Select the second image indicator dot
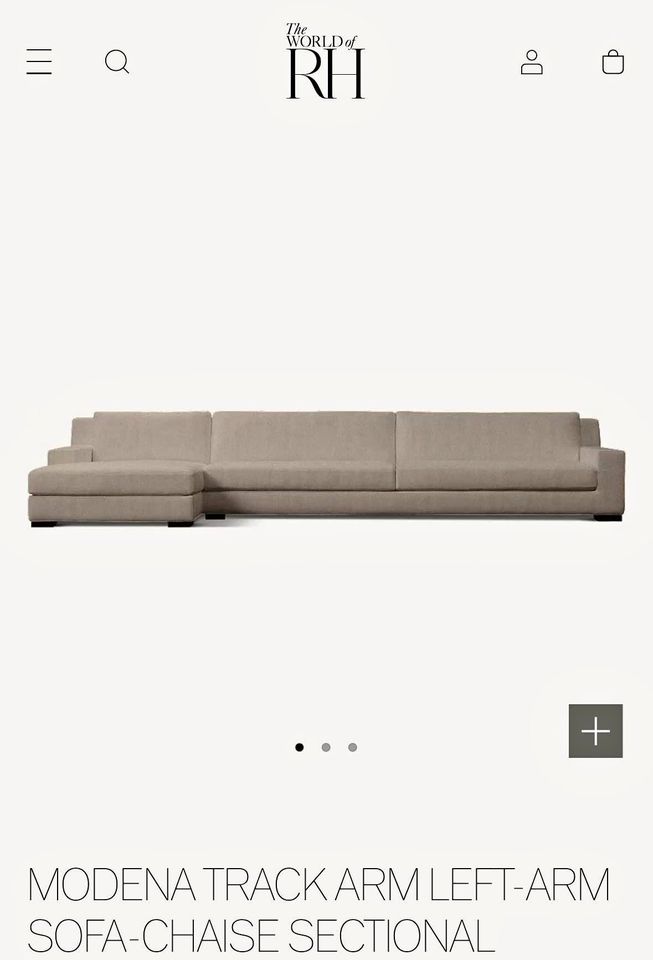653x960 pixels. pos(326,747)
